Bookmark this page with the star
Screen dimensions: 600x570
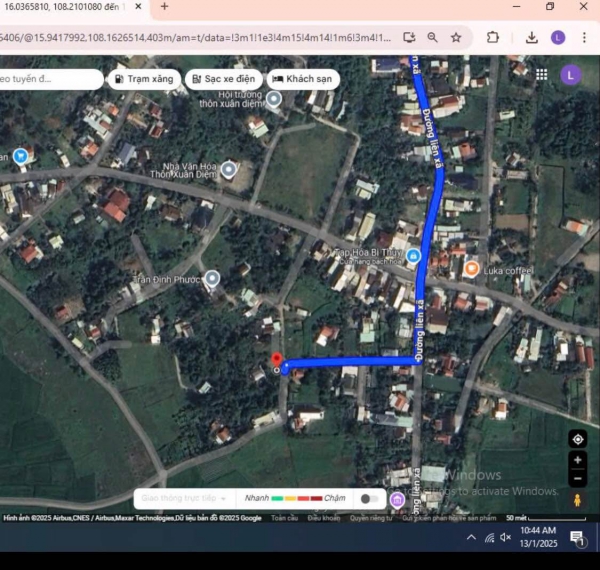pos(456,37)
